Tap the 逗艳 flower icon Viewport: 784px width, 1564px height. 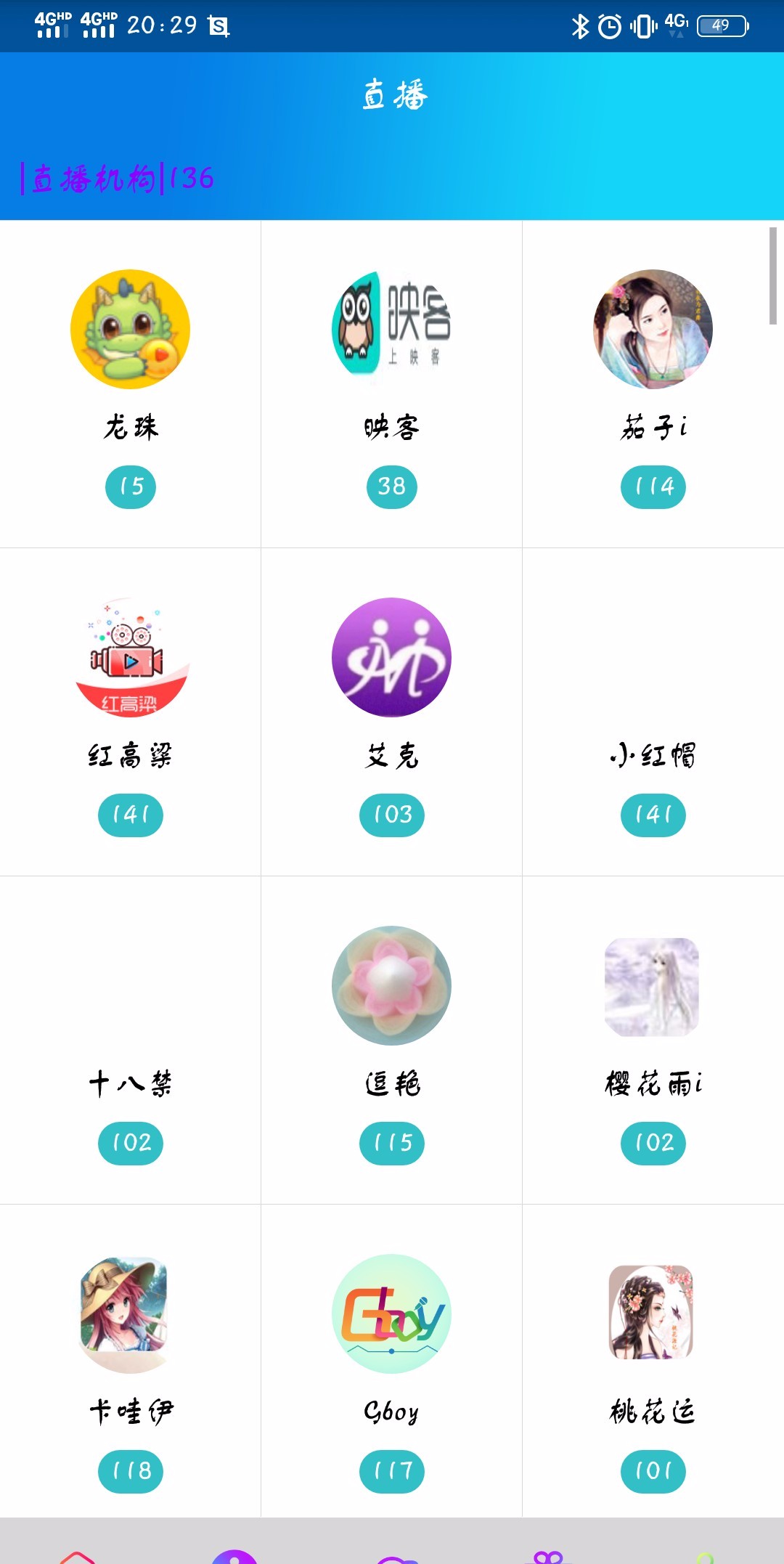point(391,985)
